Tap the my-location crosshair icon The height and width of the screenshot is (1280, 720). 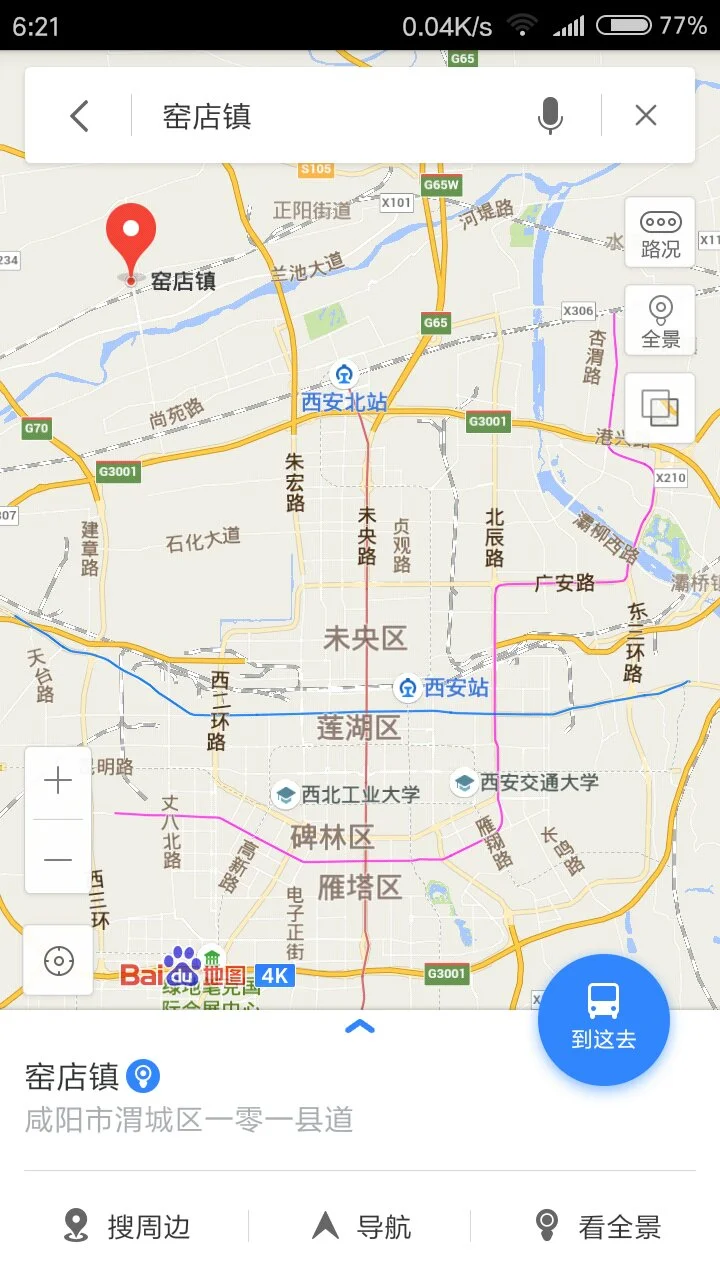pyautogui.click(x=57, y=961)
